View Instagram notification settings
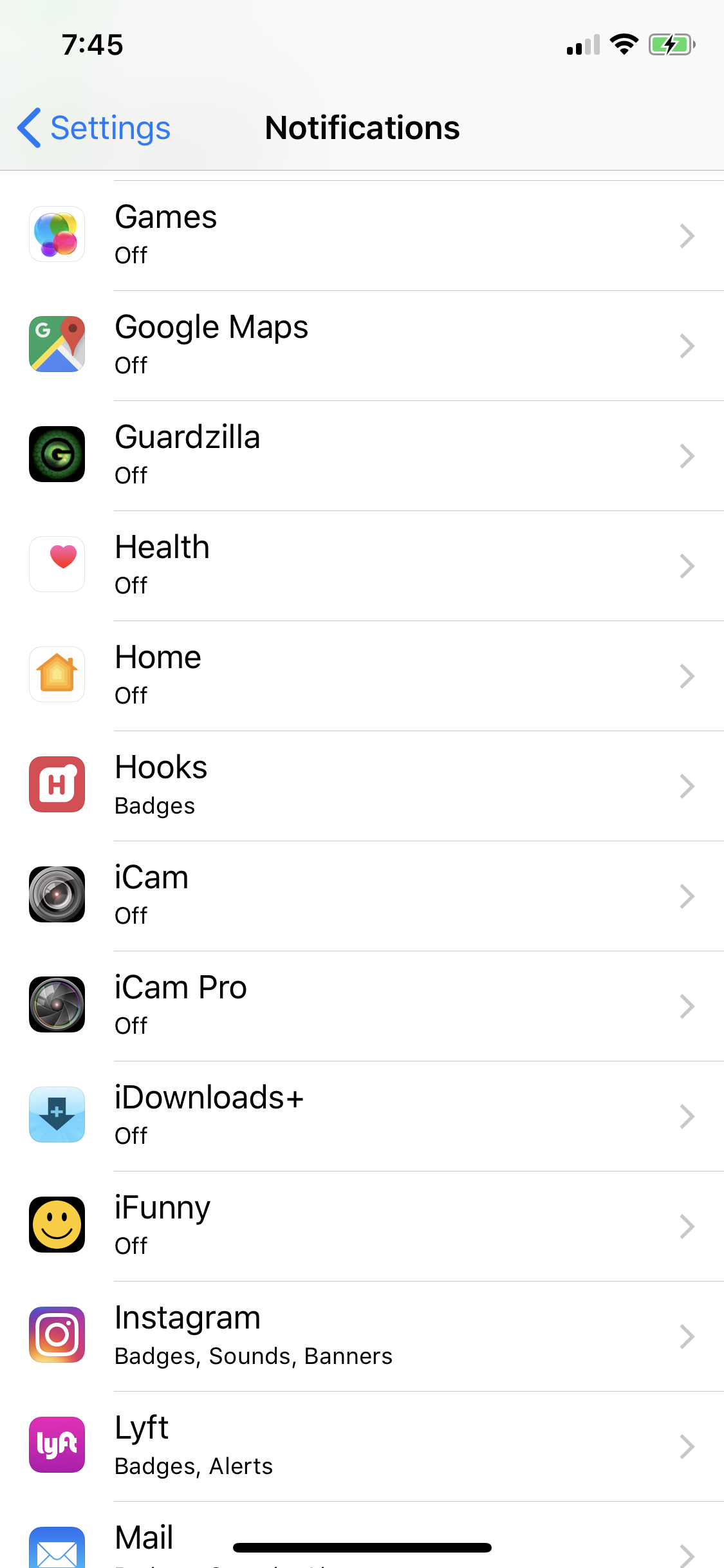This screenshot has width=724, height=1568. click(x=362, y=1336)
